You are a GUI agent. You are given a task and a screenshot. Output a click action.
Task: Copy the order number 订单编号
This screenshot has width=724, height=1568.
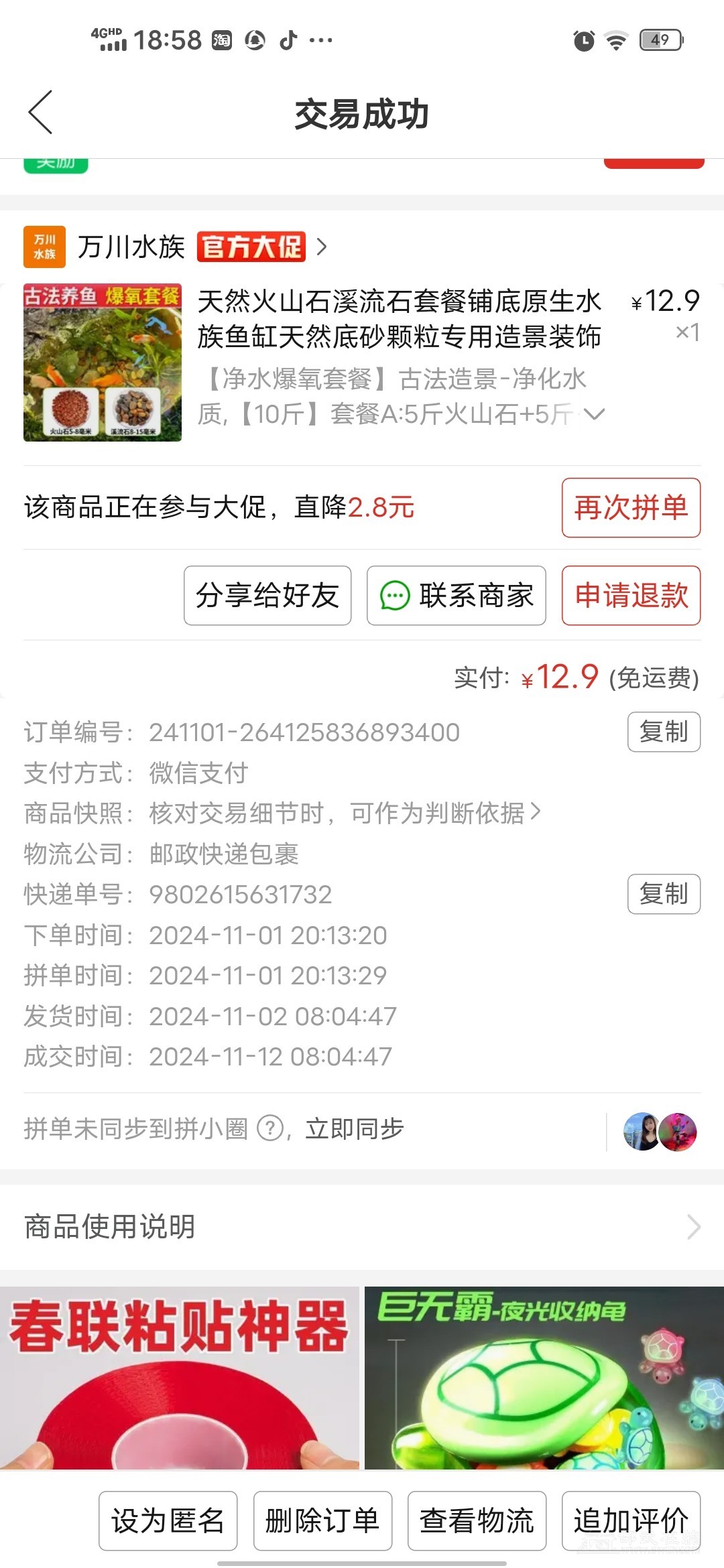(x=663, y=732)
